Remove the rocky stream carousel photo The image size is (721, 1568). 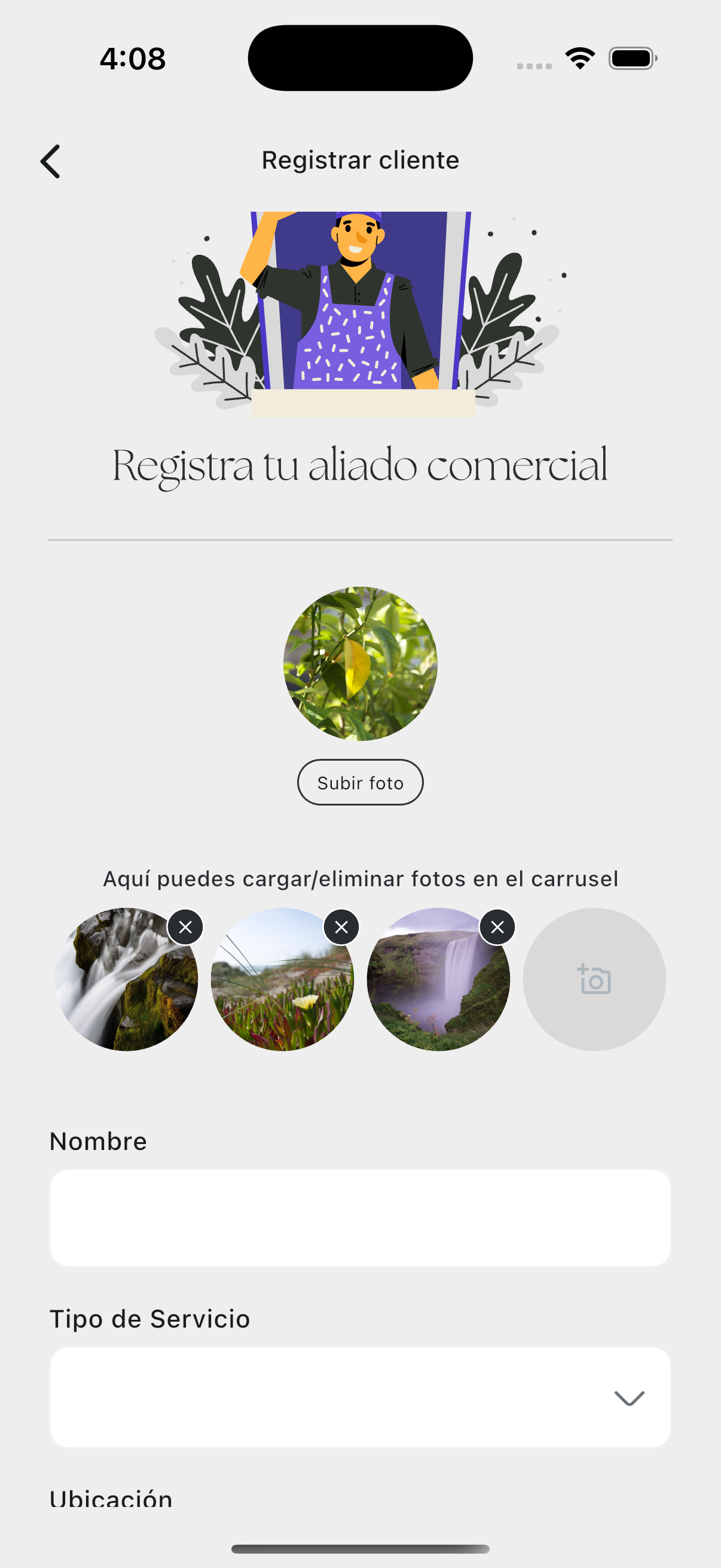point(185,927)
